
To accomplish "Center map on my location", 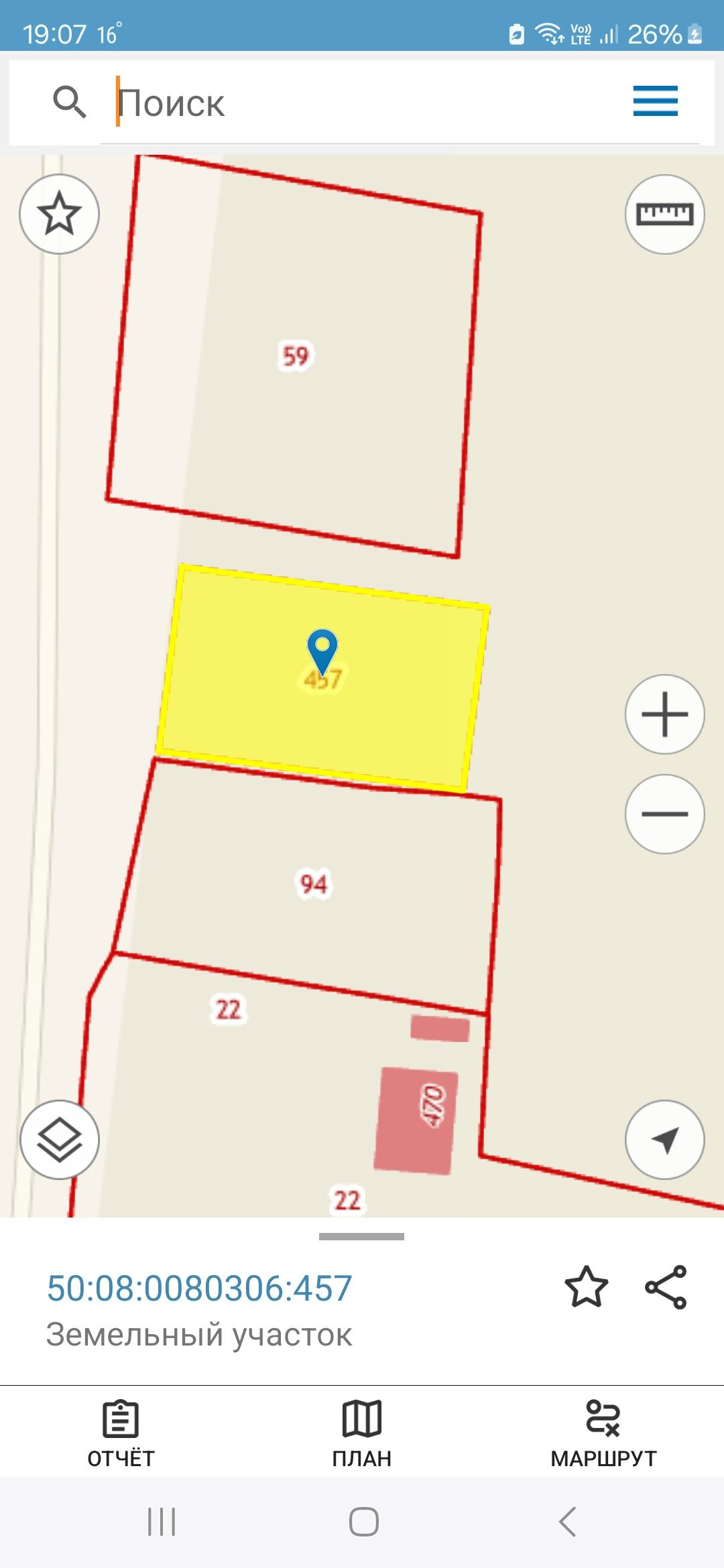I will (x=664, y=1140).
